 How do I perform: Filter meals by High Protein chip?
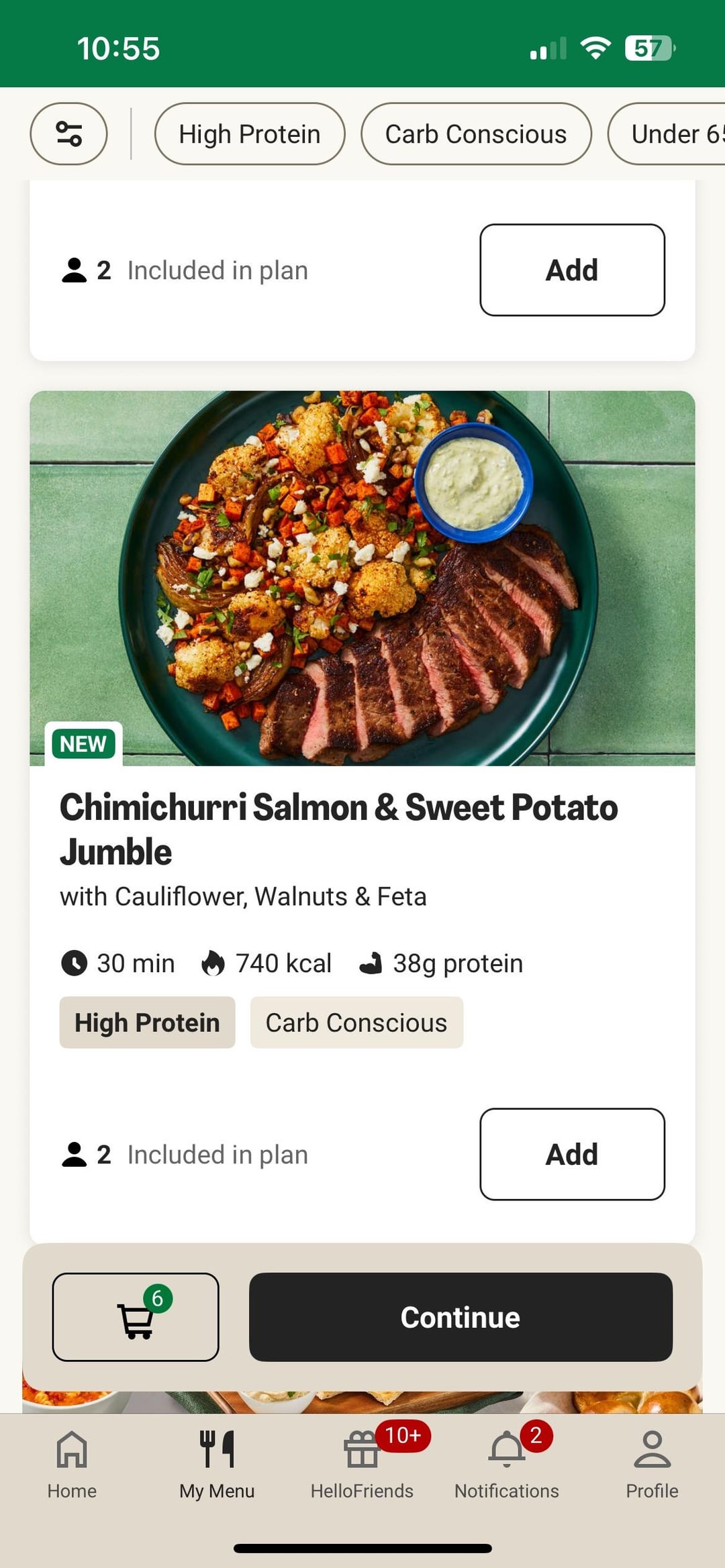[x=250, y=134]
